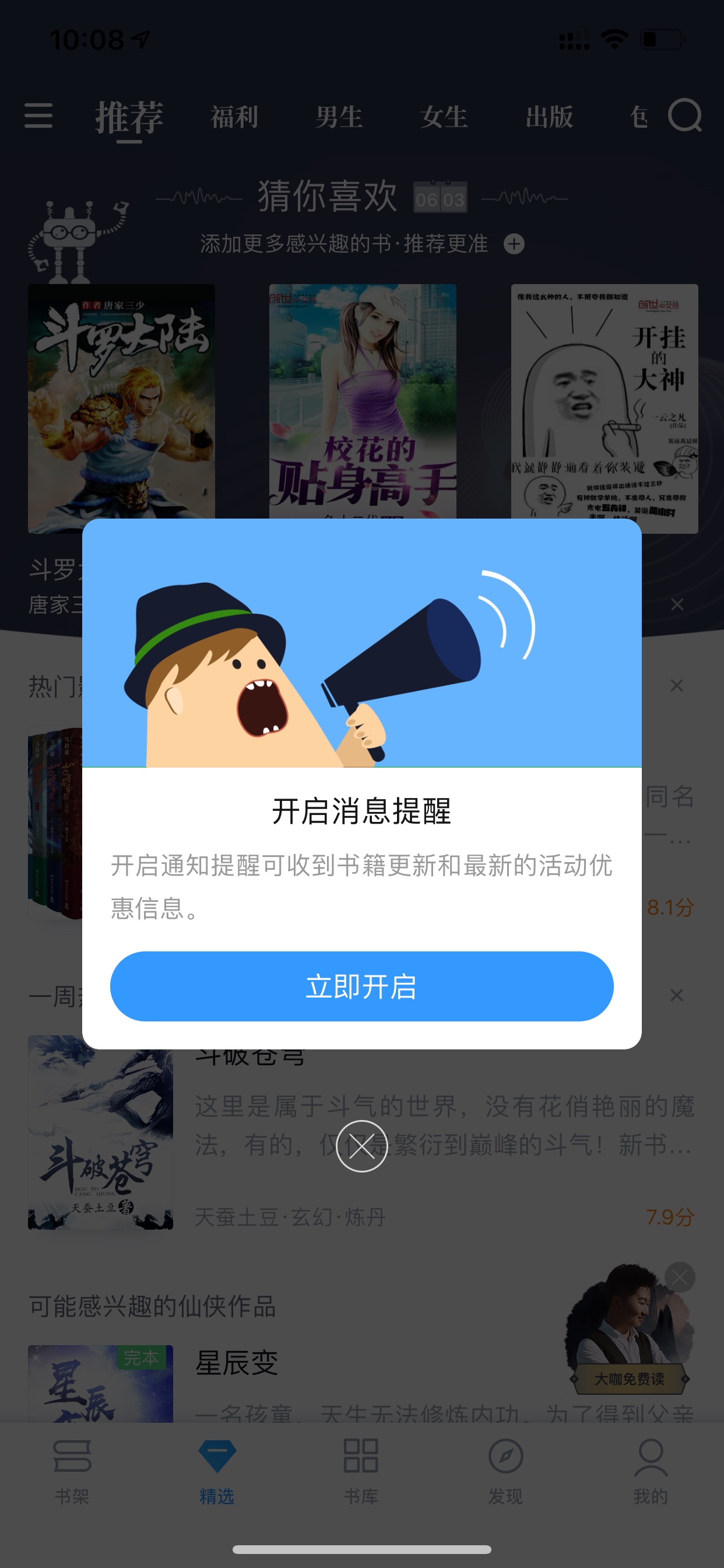Open the search icon

684,115
